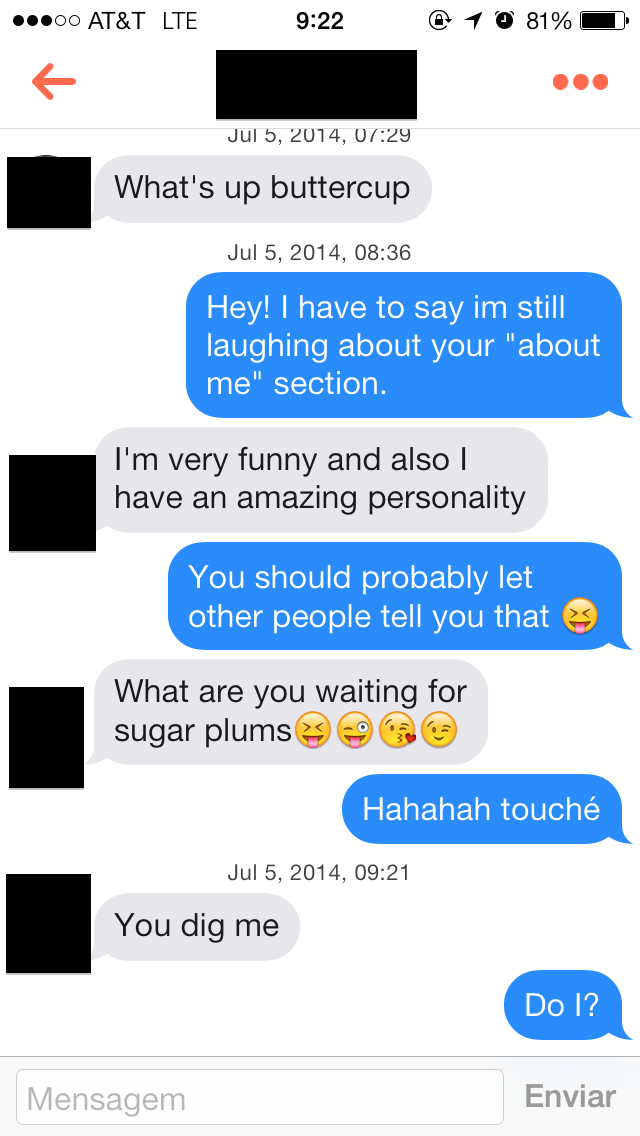Viewport: 640px width, 1136px height.
Task: Go back using the orange arrow
Action: coord(54,82)
